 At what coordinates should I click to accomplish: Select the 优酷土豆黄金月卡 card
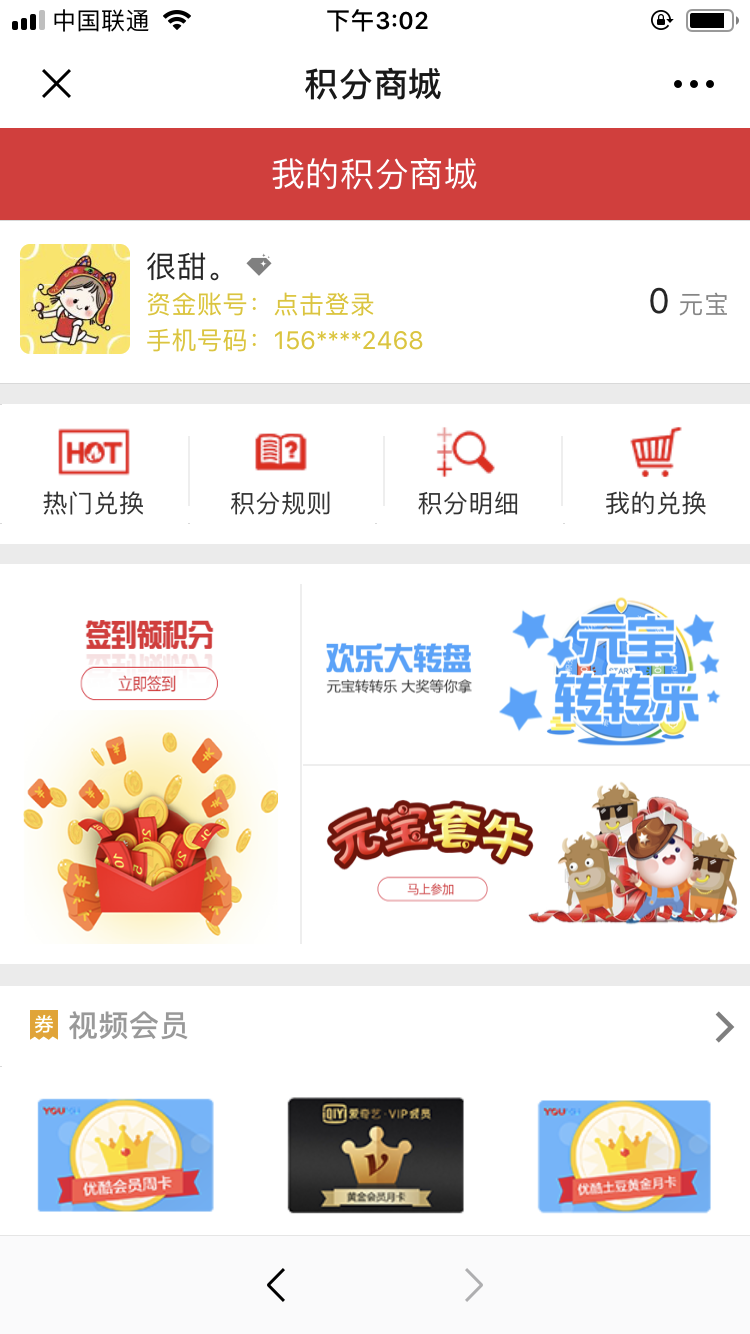tap(624, 1155)
